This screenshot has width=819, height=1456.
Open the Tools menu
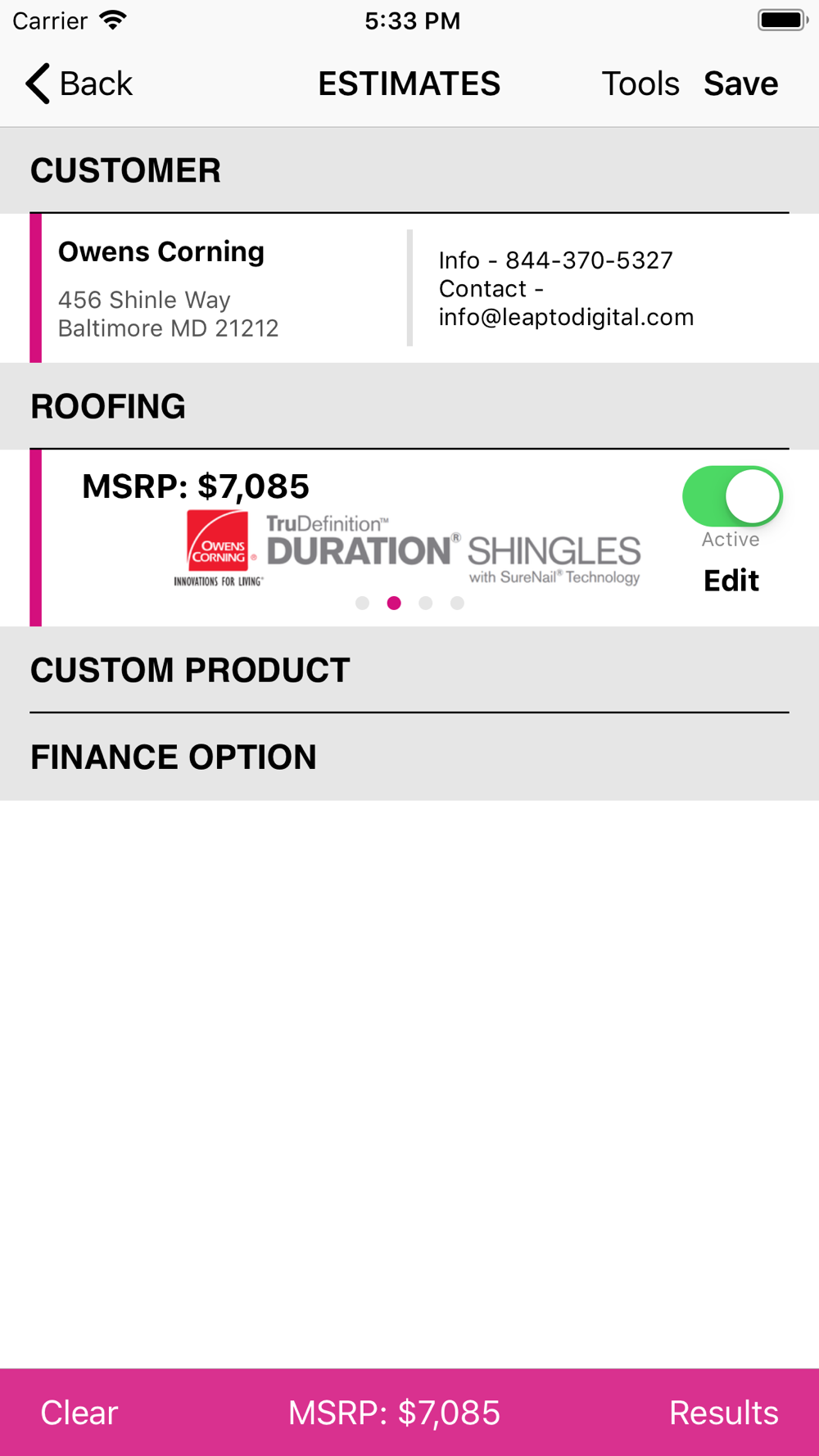640,84
